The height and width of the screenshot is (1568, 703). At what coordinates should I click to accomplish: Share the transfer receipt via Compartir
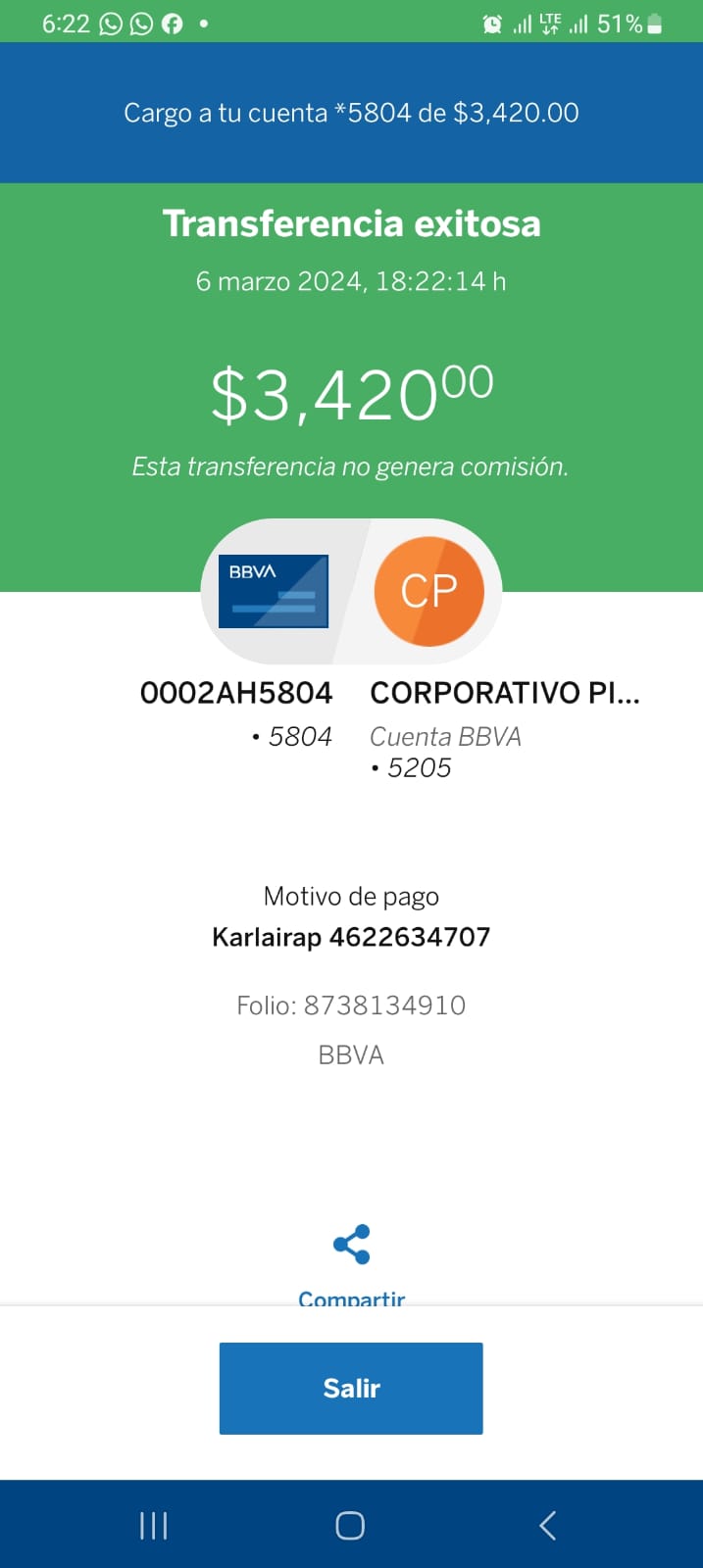coord(351,1262)
